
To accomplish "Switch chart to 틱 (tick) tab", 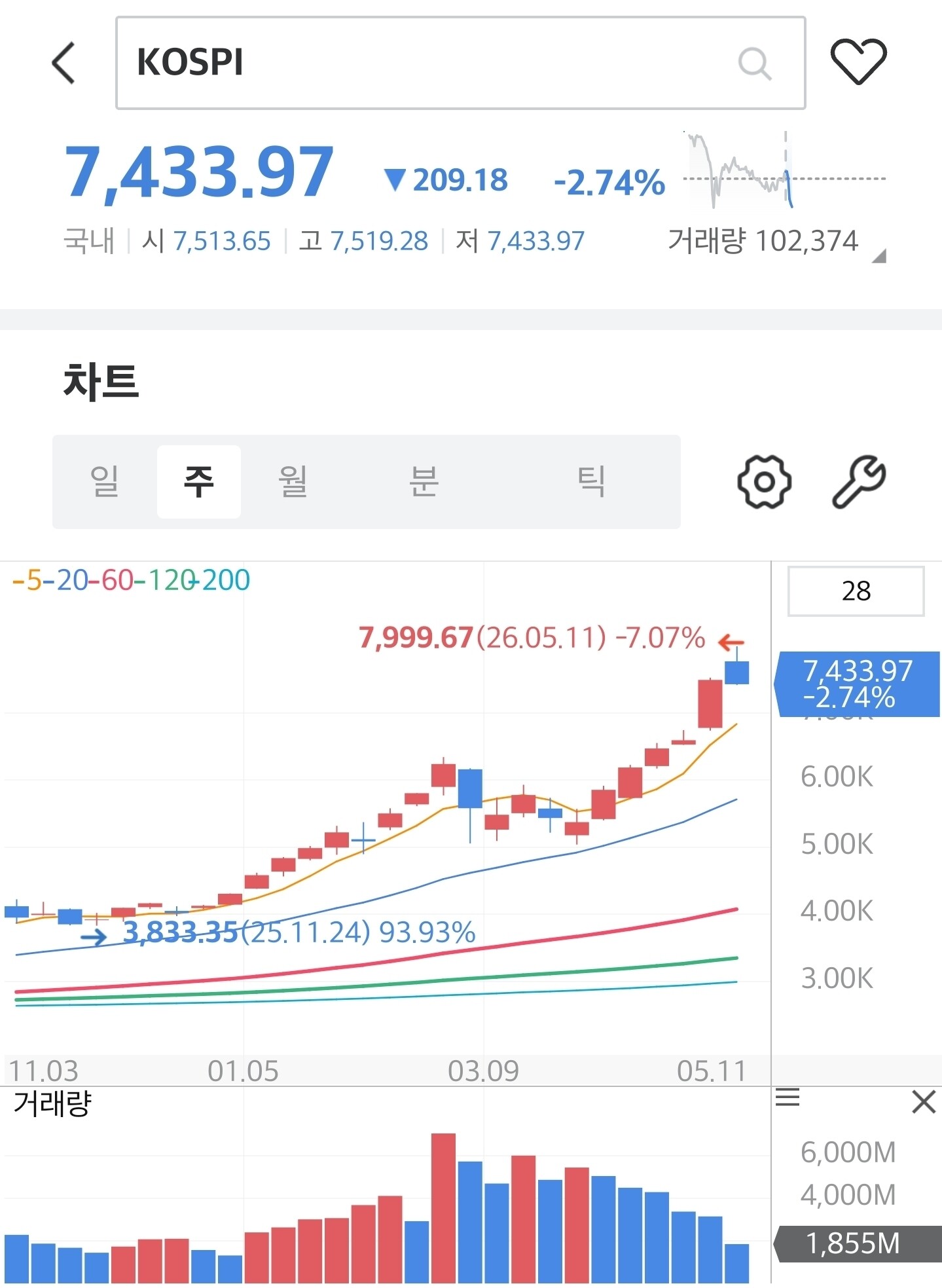I will pyautogui.click(x=591, y=481).
